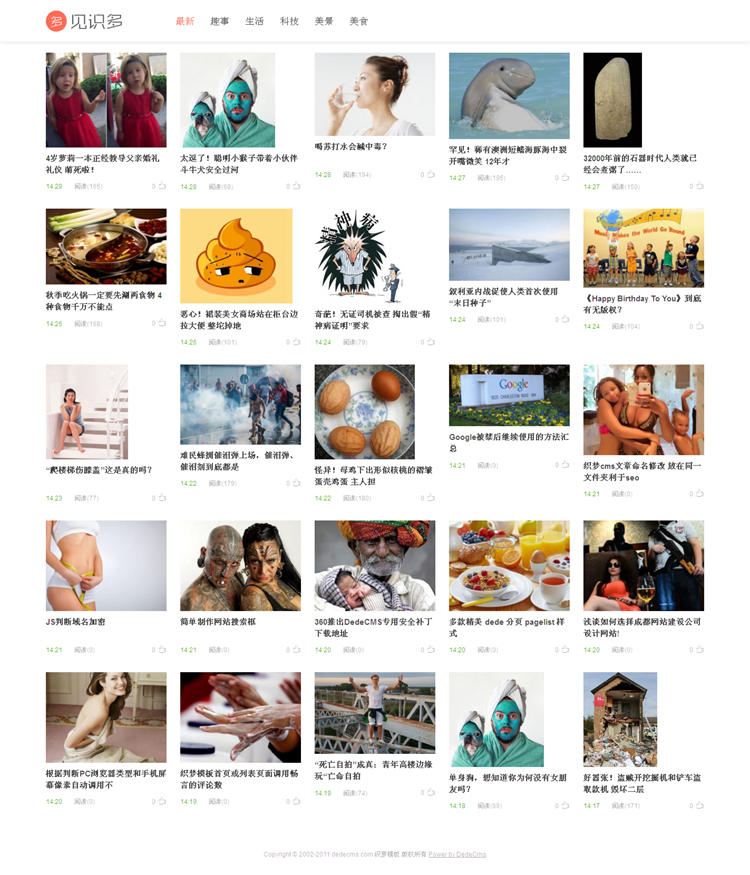Like the JS判断域名加密 article

coord(162,650)
